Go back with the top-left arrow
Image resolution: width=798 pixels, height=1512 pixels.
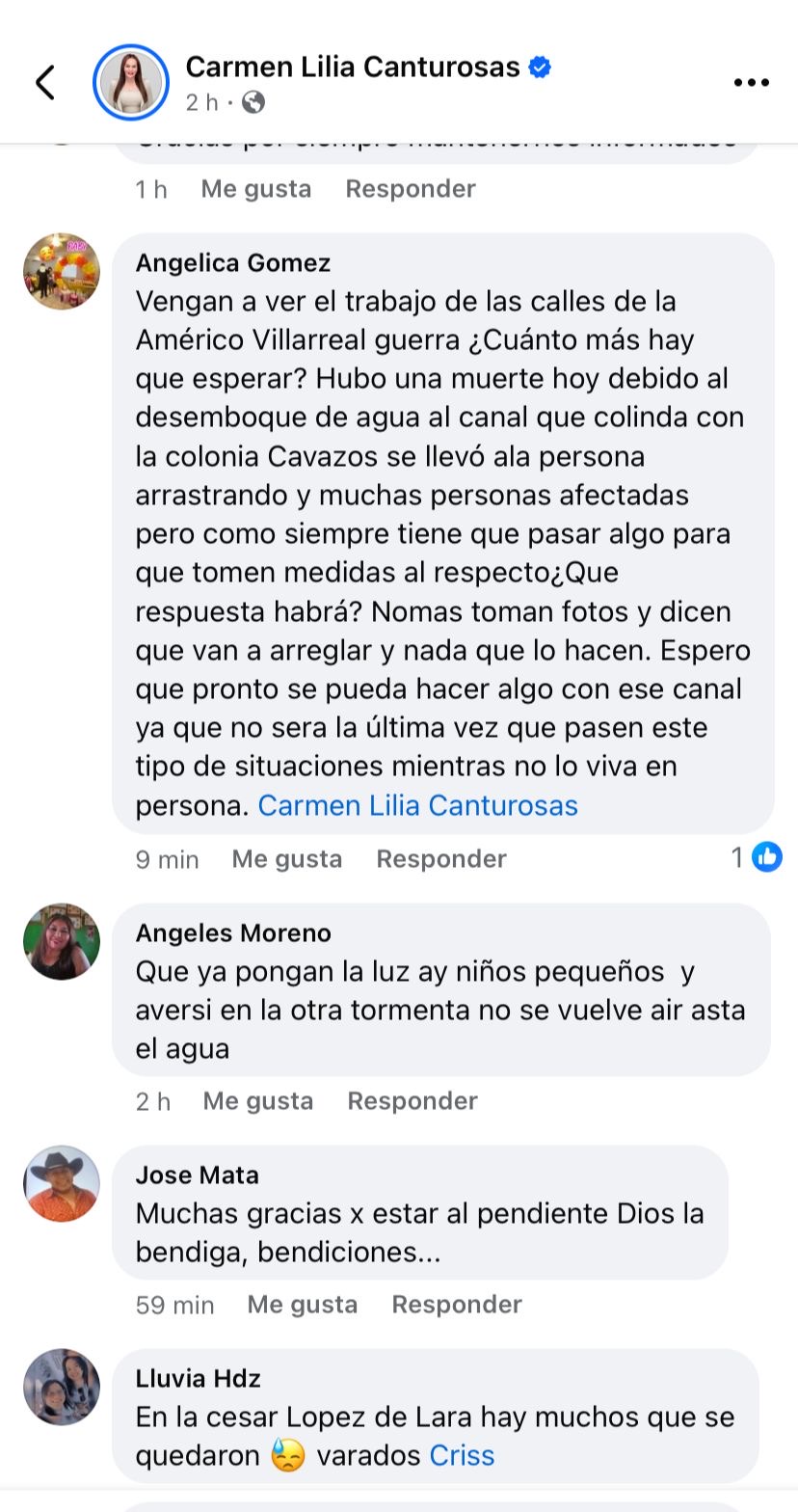pos(45,83)
